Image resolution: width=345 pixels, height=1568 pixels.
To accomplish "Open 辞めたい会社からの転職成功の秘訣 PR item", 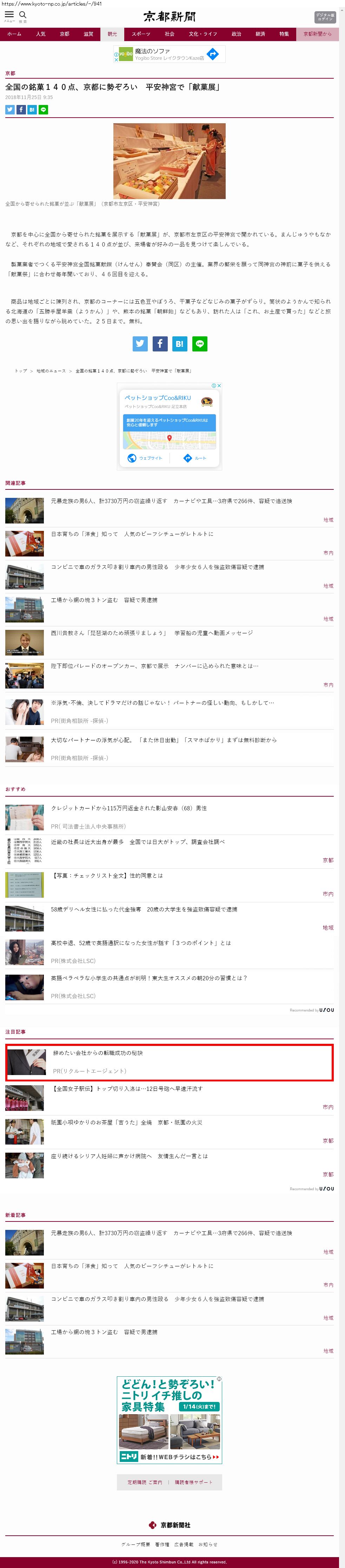I will point(98,1053).
